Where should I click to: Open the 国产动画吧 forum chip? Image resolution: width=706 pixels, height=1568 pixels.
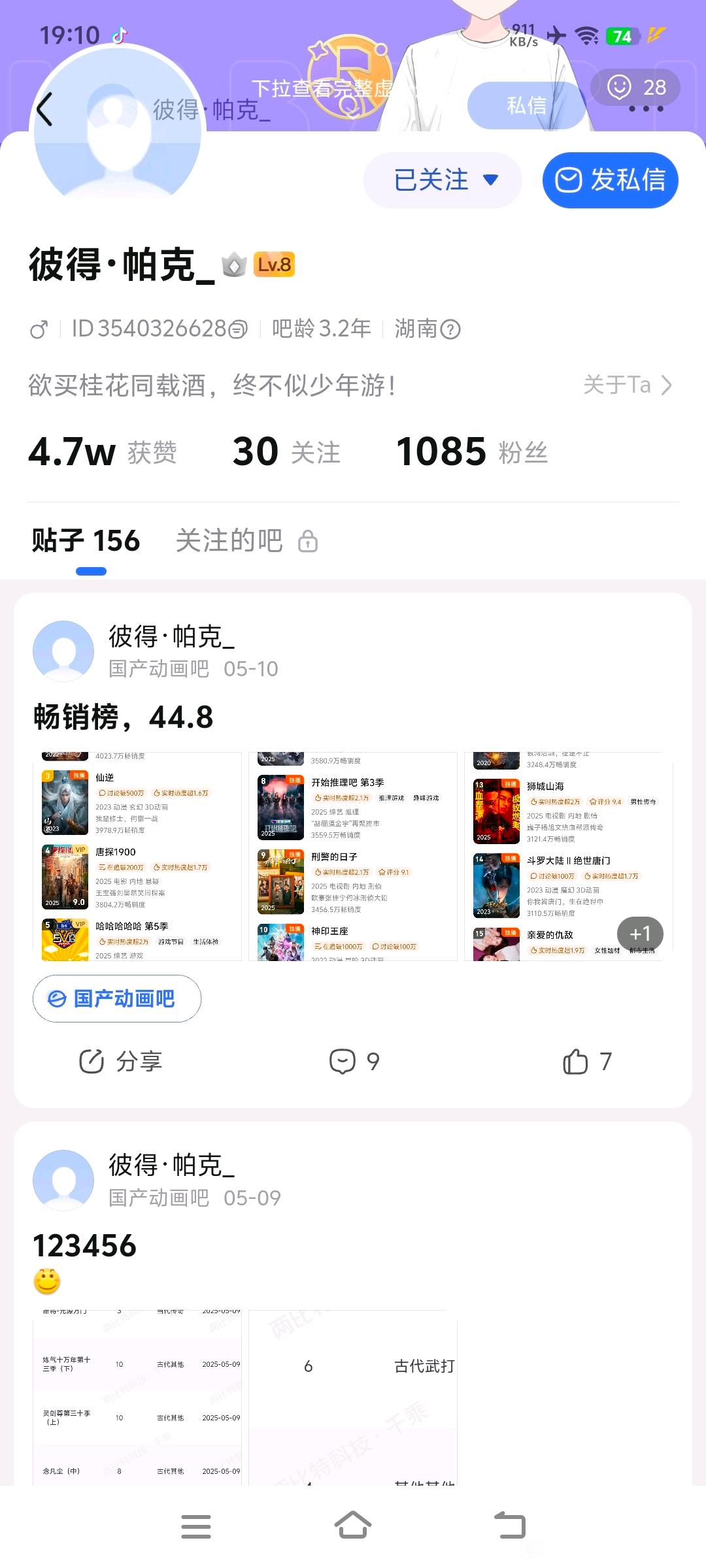coord(117,998)
